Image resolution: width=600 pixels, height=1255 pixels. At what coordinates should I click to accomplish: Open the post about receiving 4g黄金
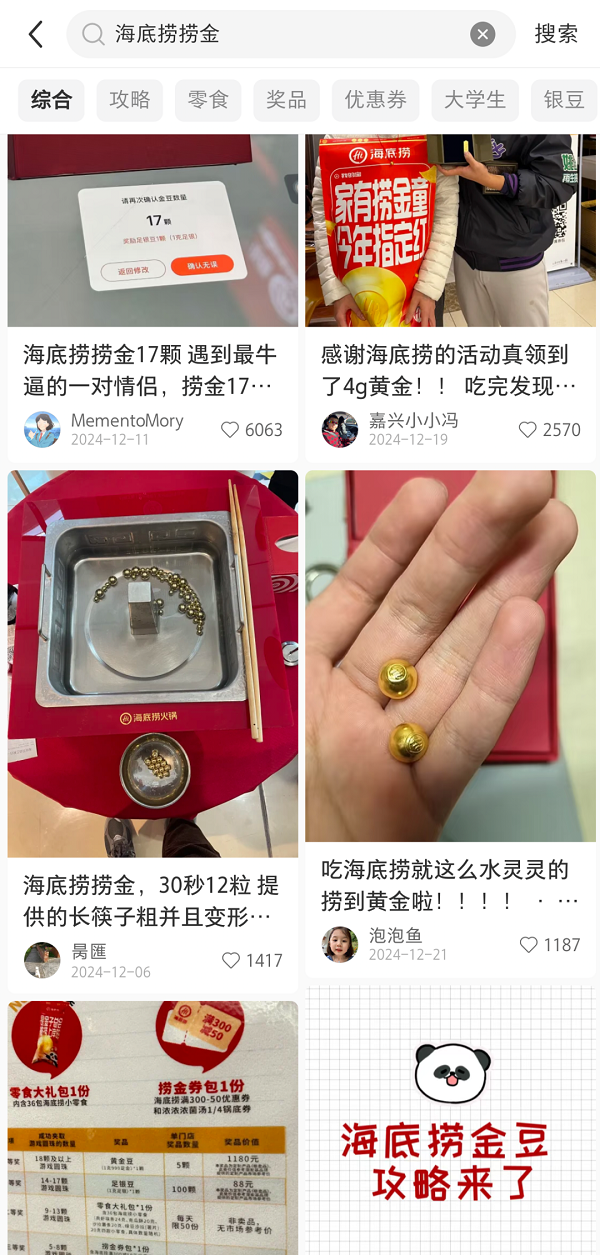pyautogui.click(x=448, y=370)
